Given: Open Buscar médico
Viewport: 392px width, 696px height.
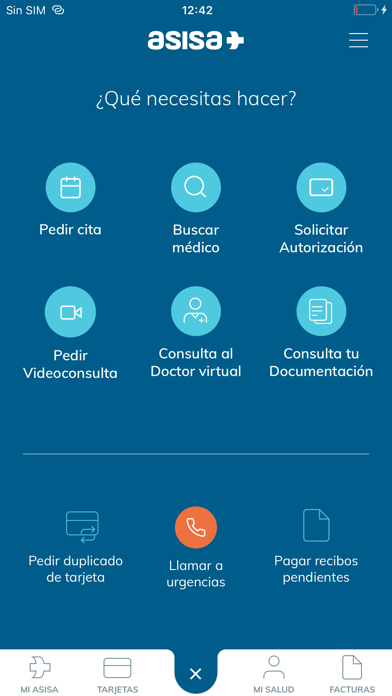Looking at the screenshot, I should point(196,208).
